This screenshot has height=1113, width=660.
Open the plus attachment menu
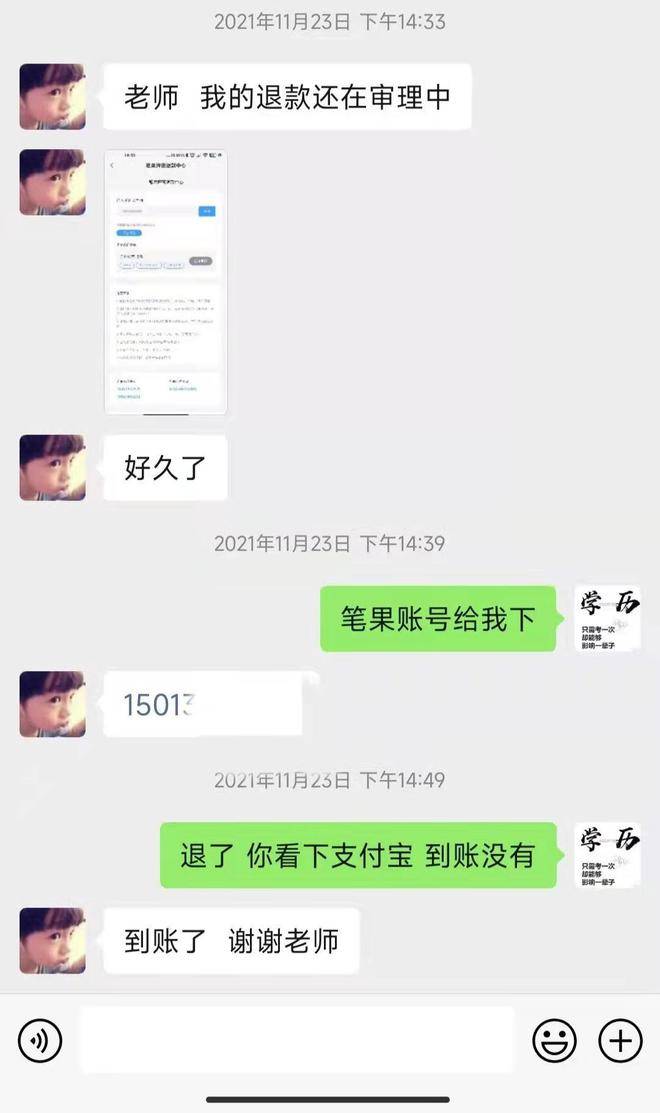point(620,1041)
